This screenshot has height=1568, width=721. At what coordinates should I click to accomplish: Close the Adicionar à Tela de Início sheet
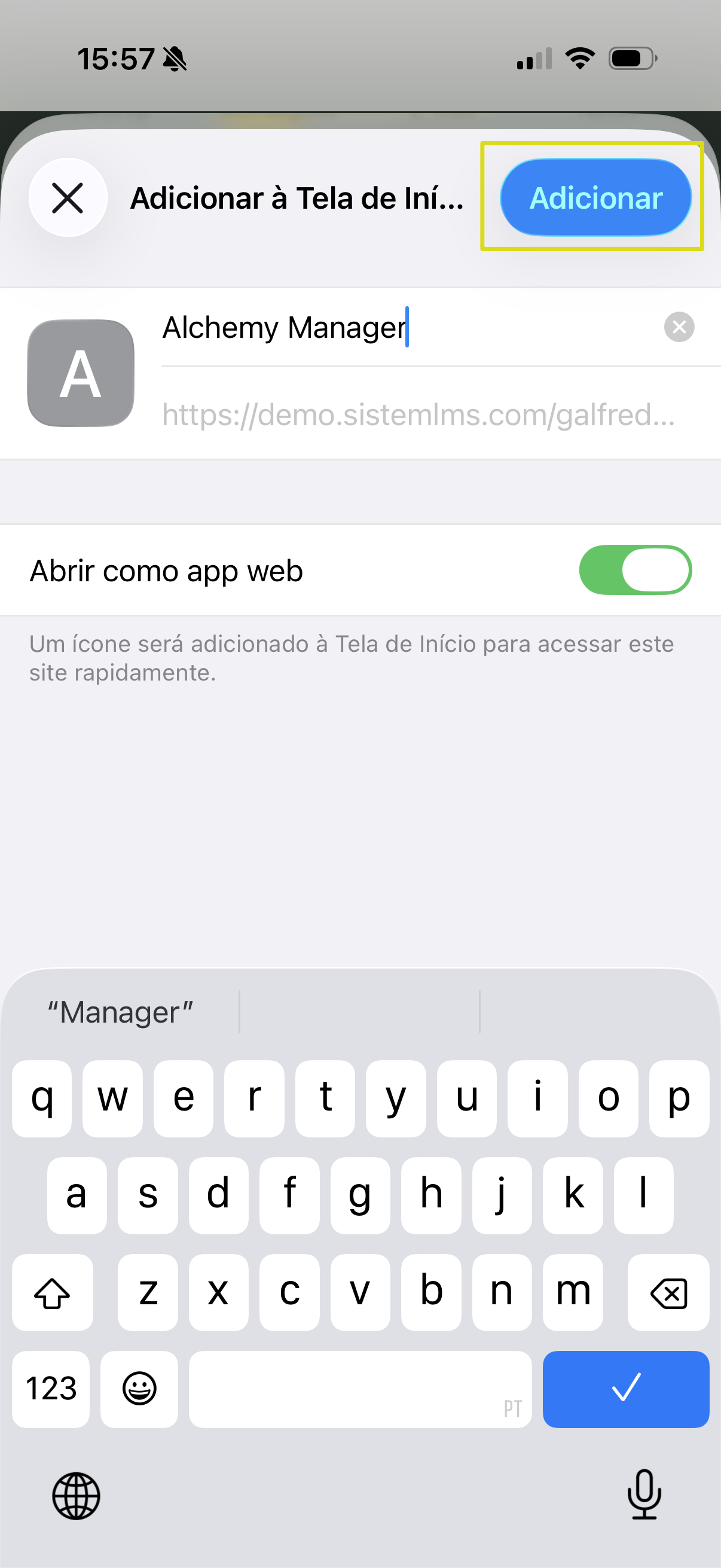(x=68, y=198)
